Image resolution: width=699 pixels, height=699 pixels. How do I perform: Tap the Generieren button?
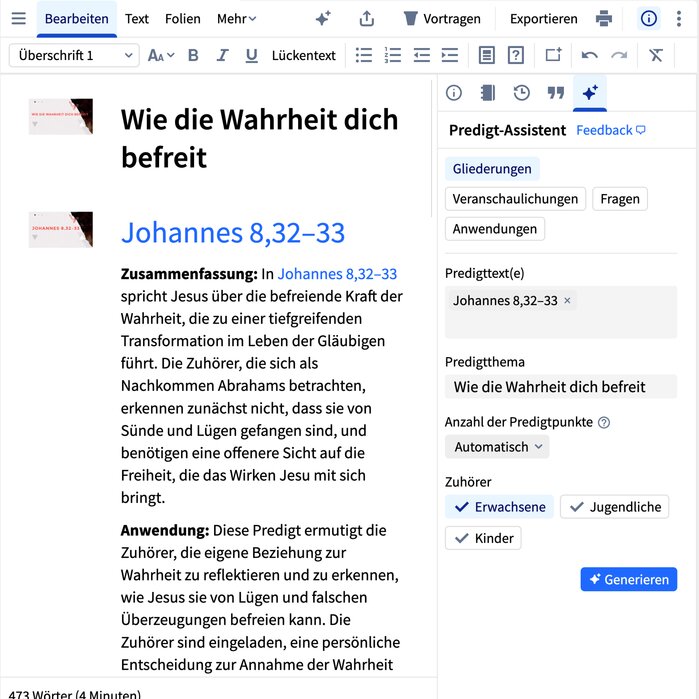pyautogui.click(x=628, y=579)
